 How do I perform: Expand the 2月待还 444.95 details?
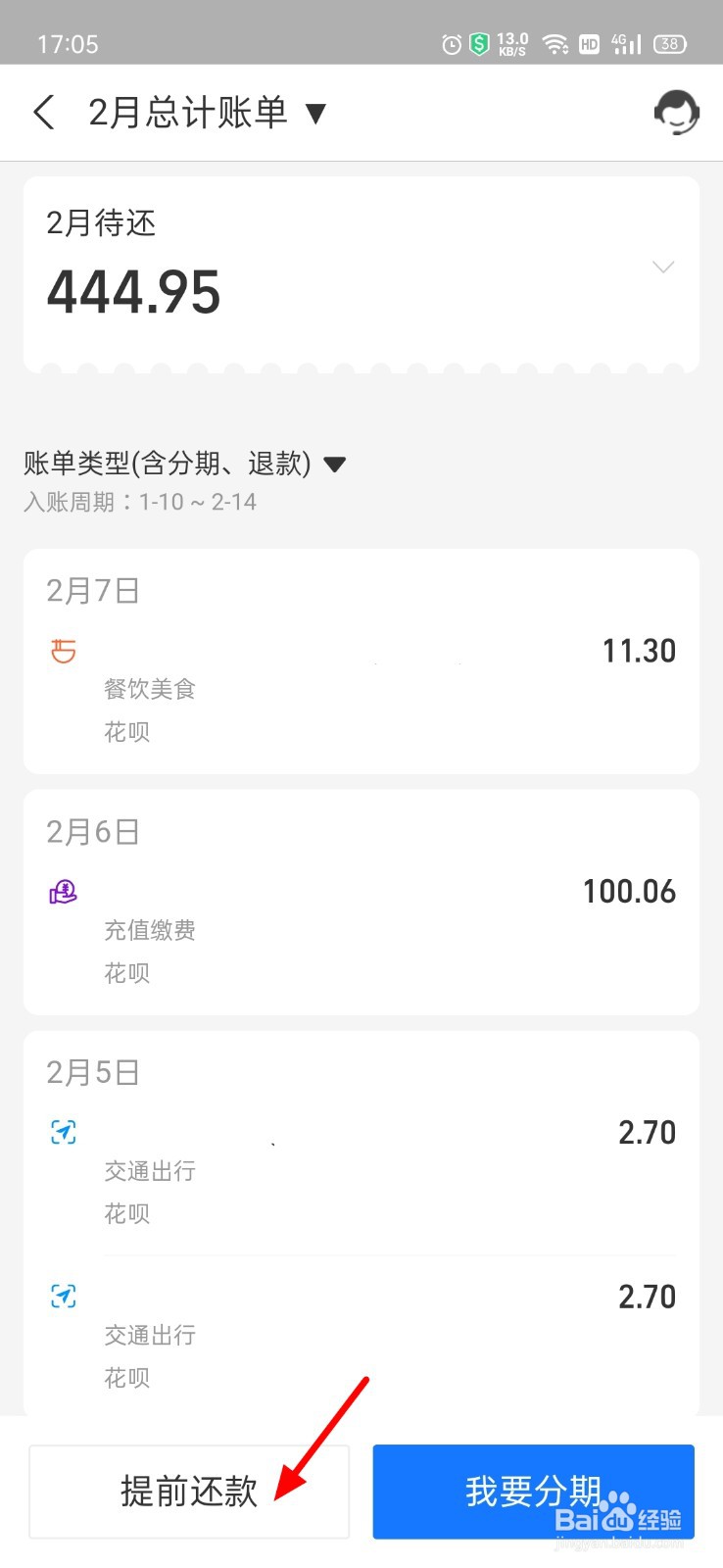point(663,268)
